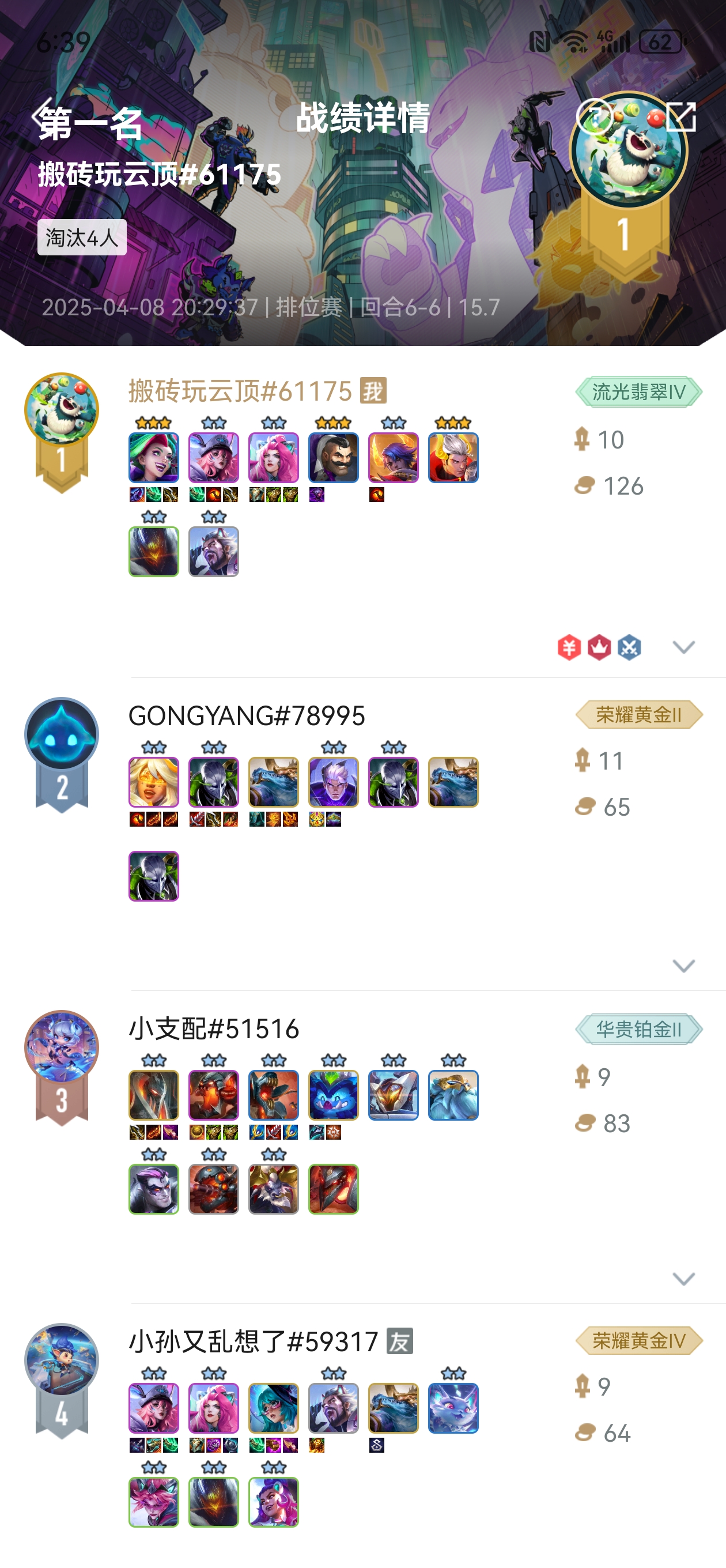Open the profile of 小支配#51516

(x=62, y=1047)
